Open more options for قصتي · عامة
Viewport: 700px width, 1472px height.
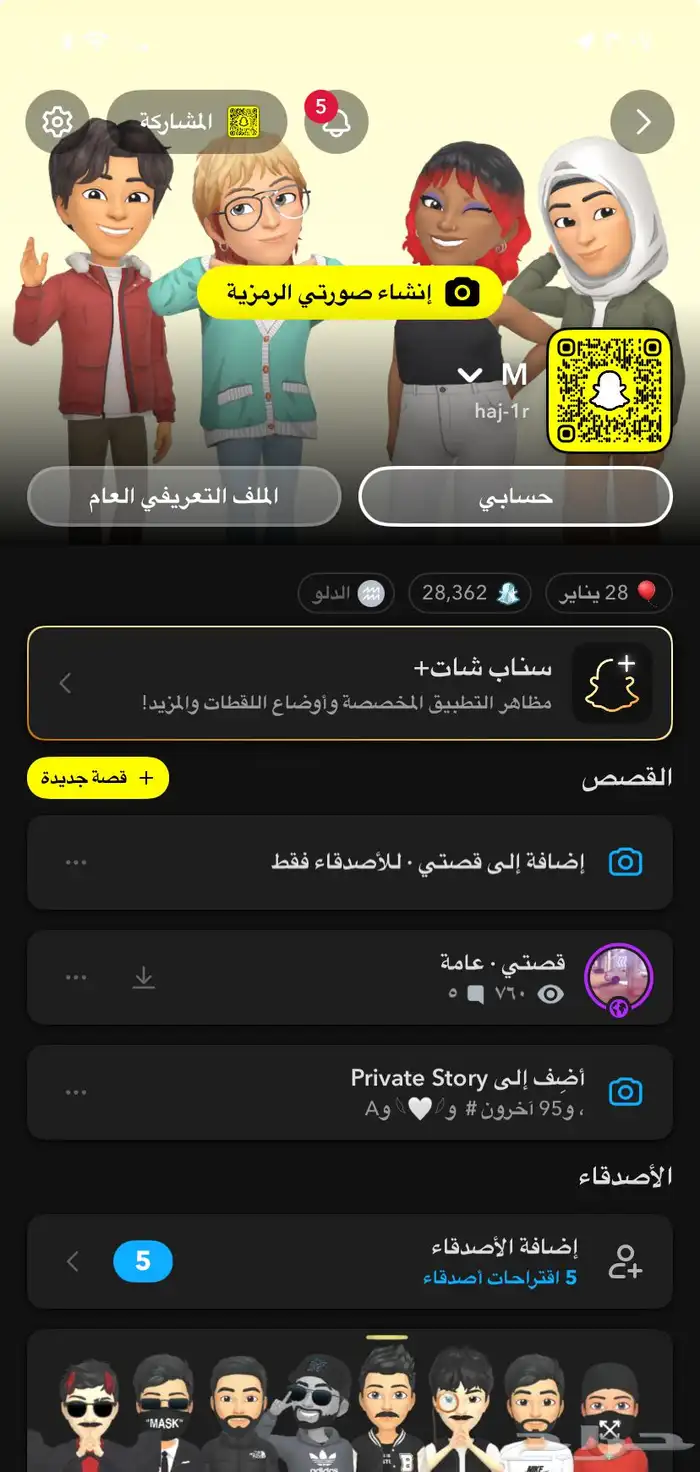point(76,978)
